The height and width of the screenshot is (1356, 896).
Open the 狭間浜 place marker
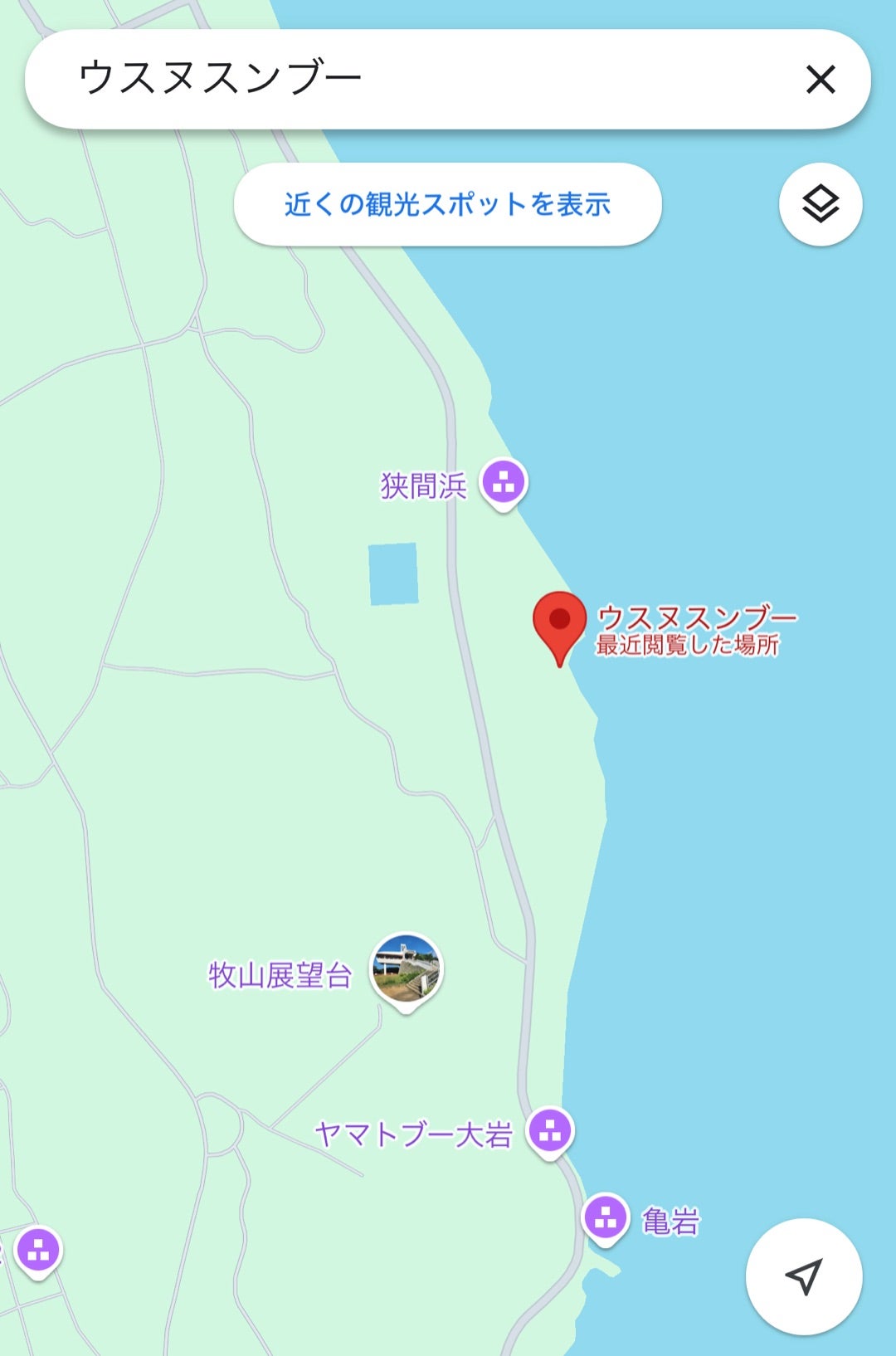504,482
